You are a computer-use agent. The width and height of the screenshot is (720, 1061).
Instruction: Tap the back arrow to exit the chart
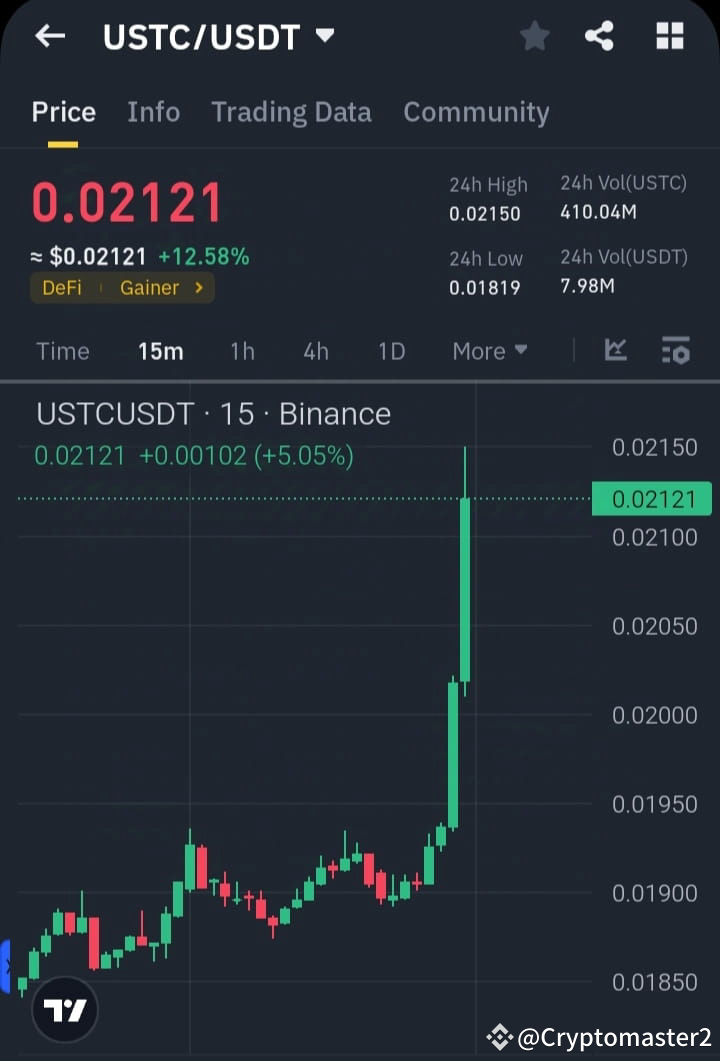(49, 36)
